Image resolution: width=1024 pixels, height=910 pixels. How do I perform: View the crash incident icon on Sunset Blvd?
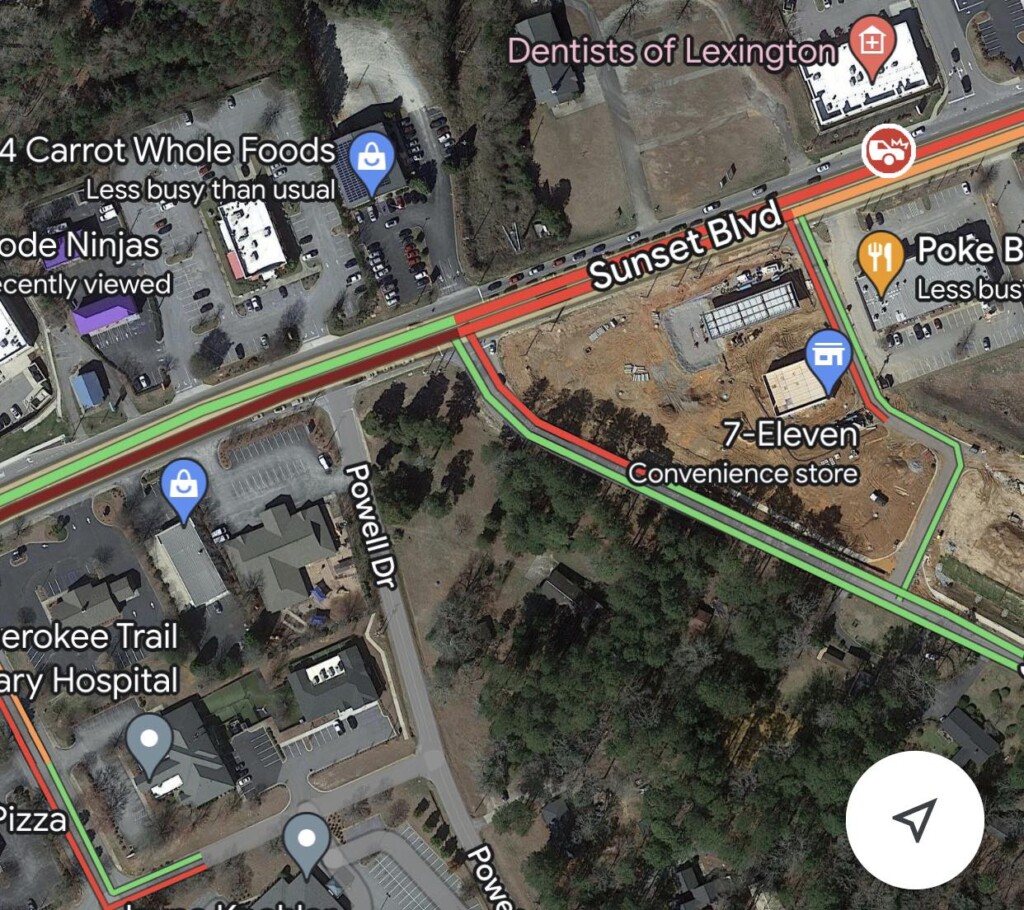887,151
